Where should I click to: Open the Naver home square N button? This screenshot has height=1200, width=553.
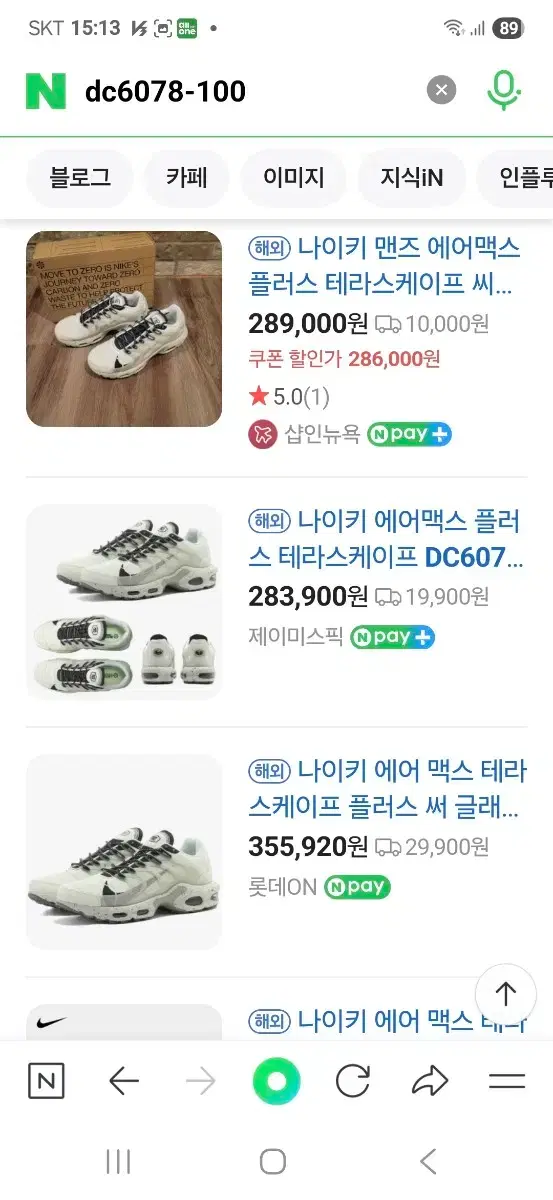pyautogui.click(x=46, y=1081)
